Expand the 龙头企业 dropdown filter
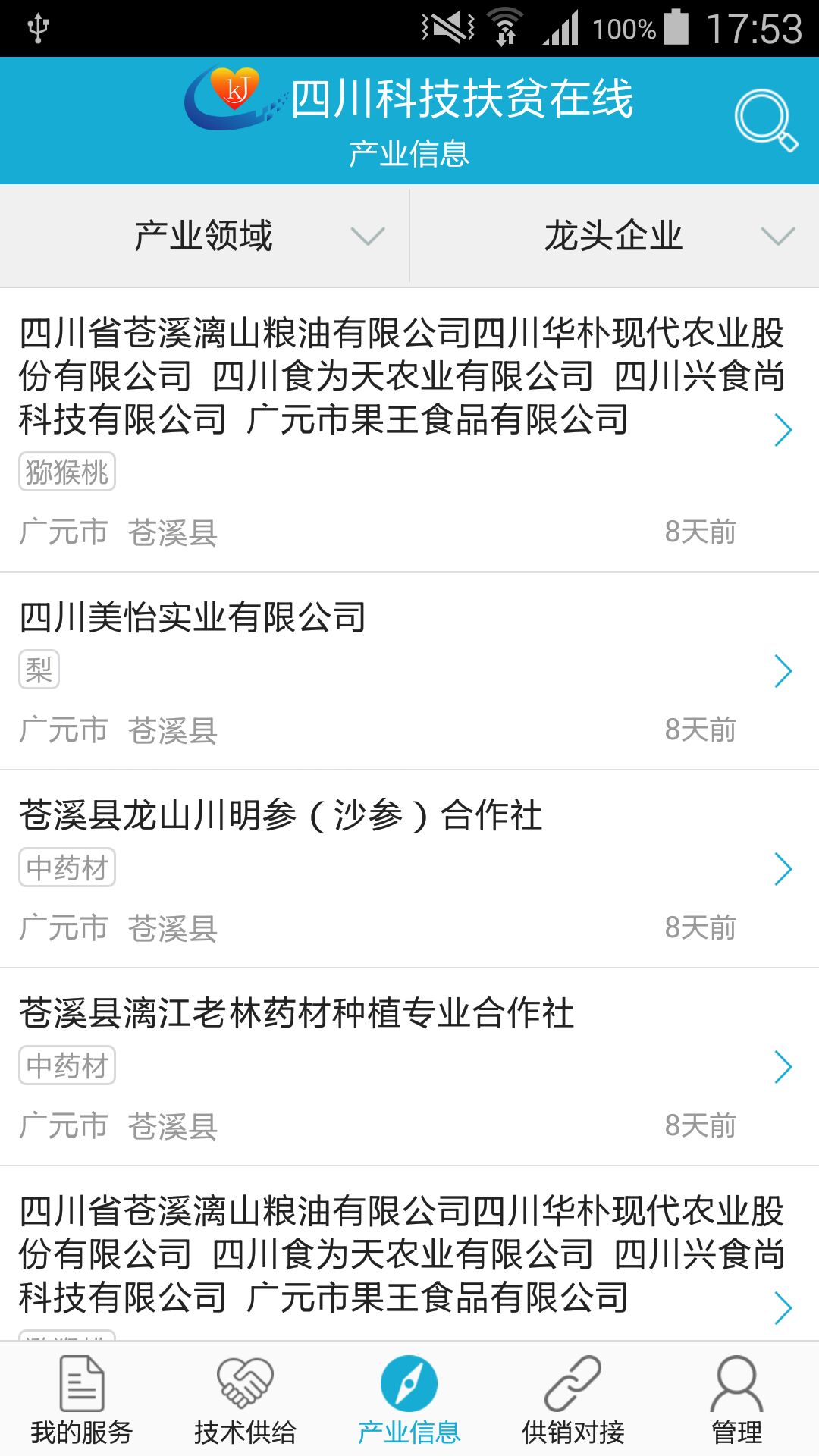 615,236
